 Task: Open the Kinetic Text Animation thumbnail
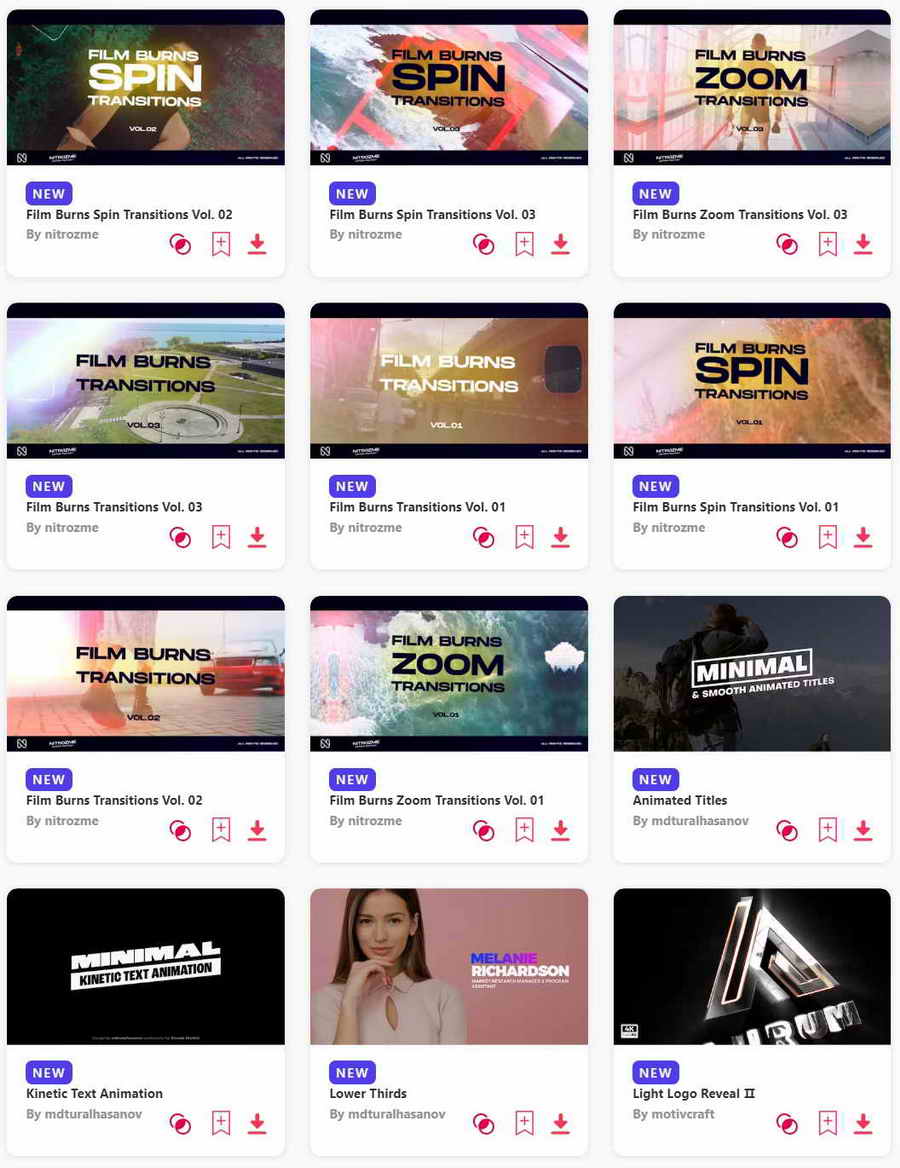[145, 966]
